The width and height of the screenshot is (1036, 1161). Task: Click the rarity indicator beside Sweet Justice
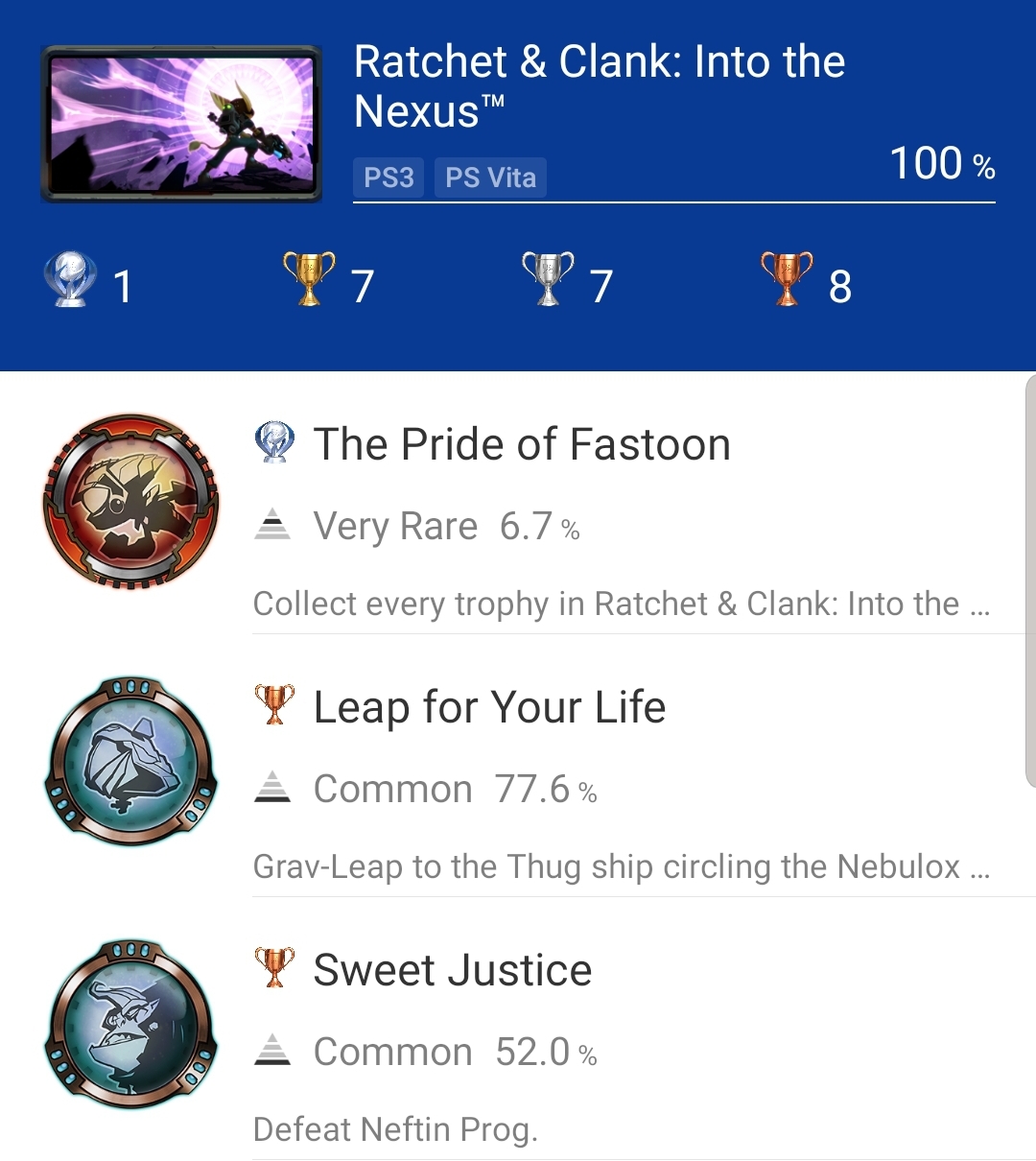coord(274,1052)
